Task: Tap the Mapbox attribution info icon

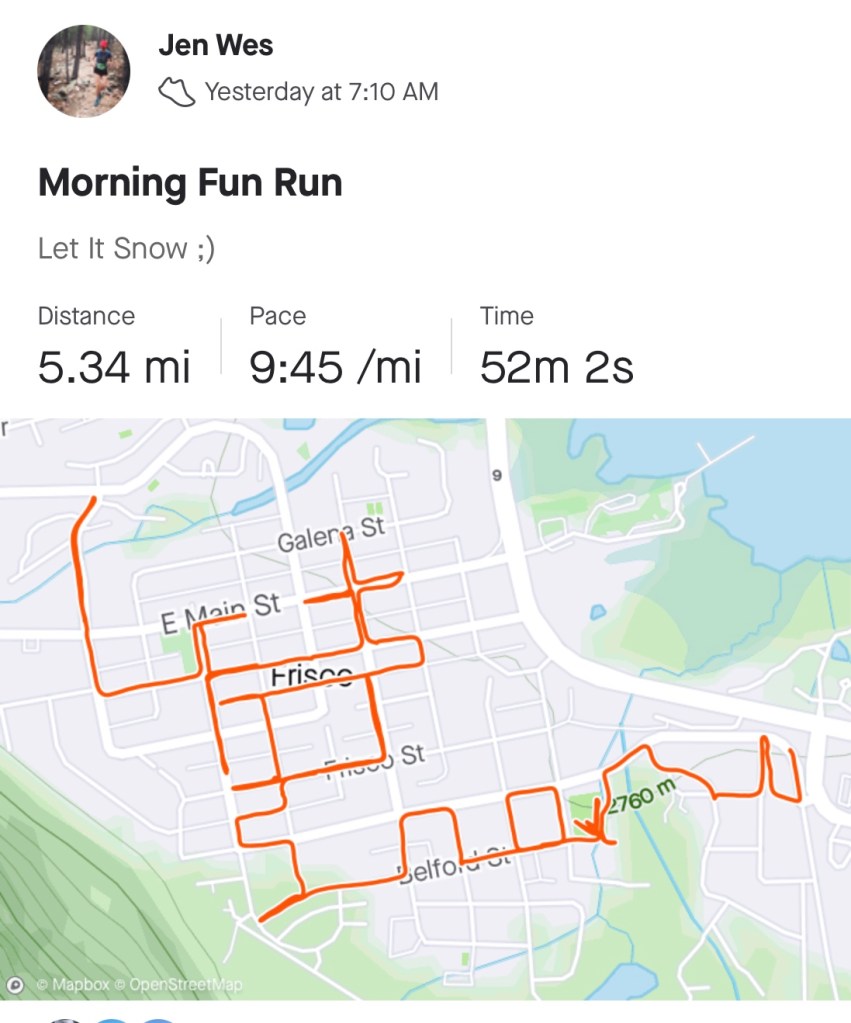Action: click(x=15, y=985)
